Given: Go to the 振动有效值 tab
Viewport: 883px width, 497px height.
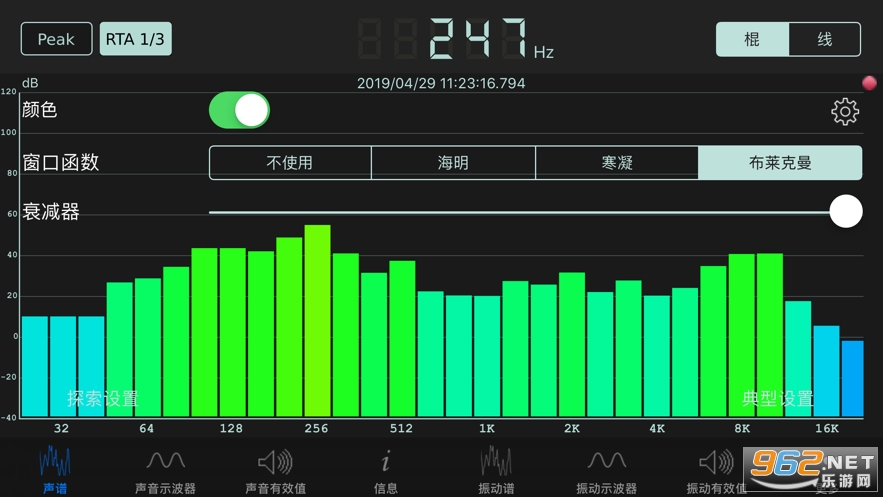Looking at the screenshot, I should pos(716,469).
